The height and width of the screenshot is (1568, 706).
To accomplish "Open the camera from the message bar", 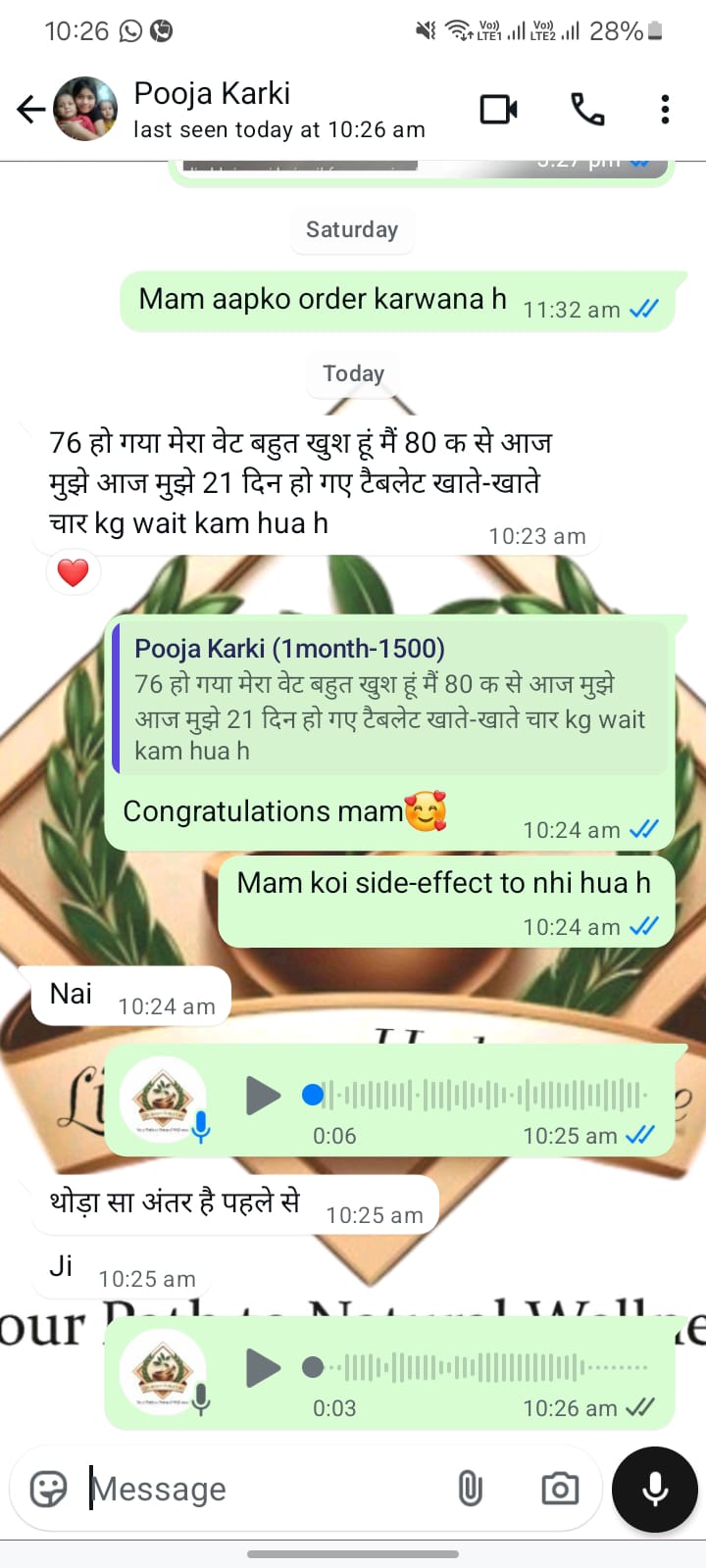I will click(560, 1489).
